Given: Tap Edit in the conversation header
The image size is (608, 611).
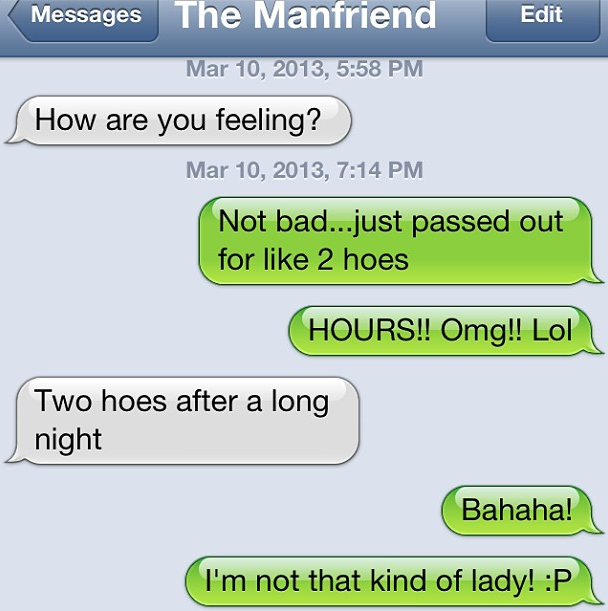Looking at the screenshot, I should (x=541, y=17).
